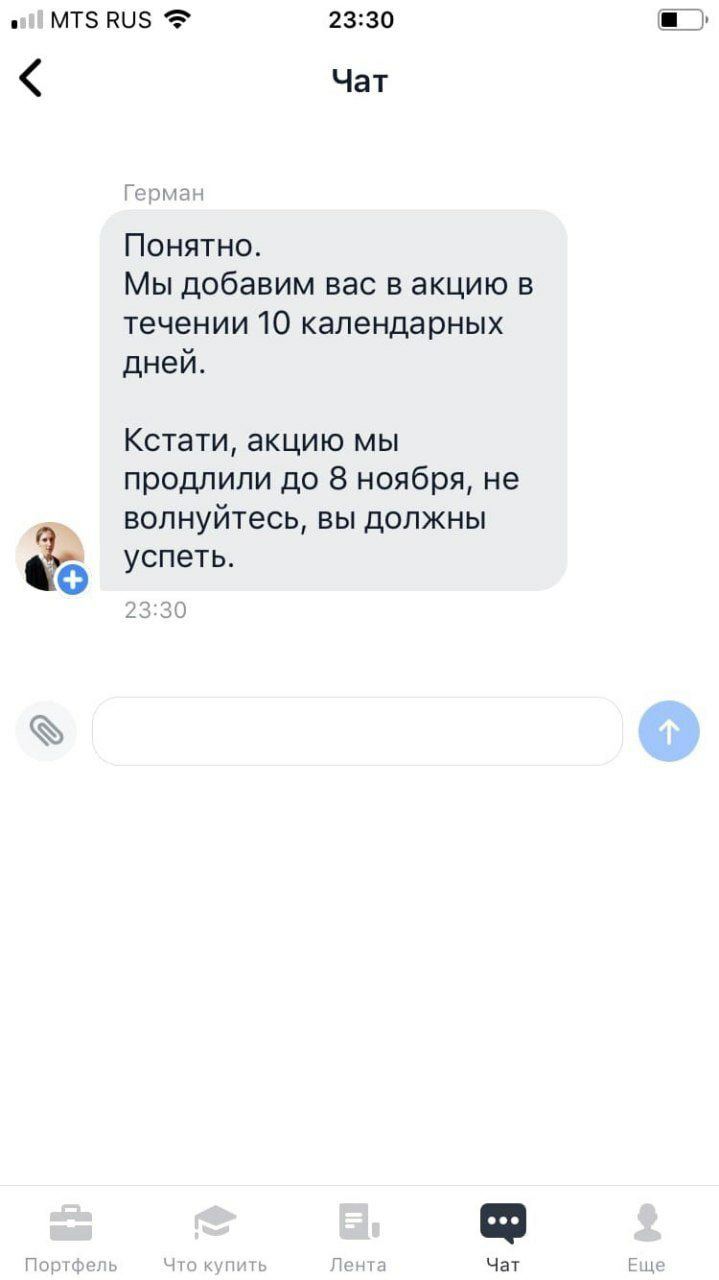The image size is (719, 1280).
Task: Open the Еще tab
Action: [x=646, y=1237]
